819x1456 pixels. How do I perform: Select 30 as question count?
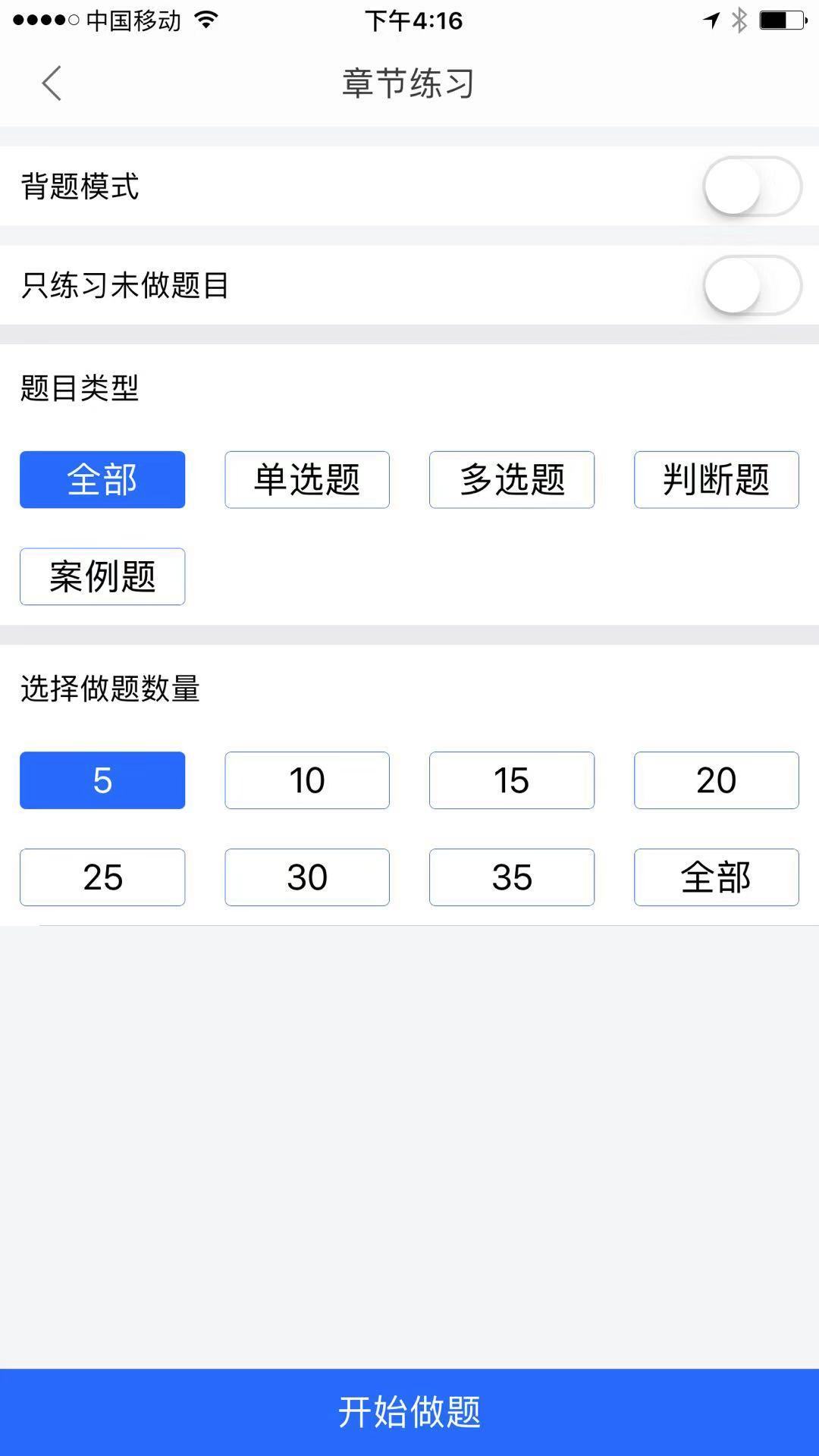(x=307, y=877)
